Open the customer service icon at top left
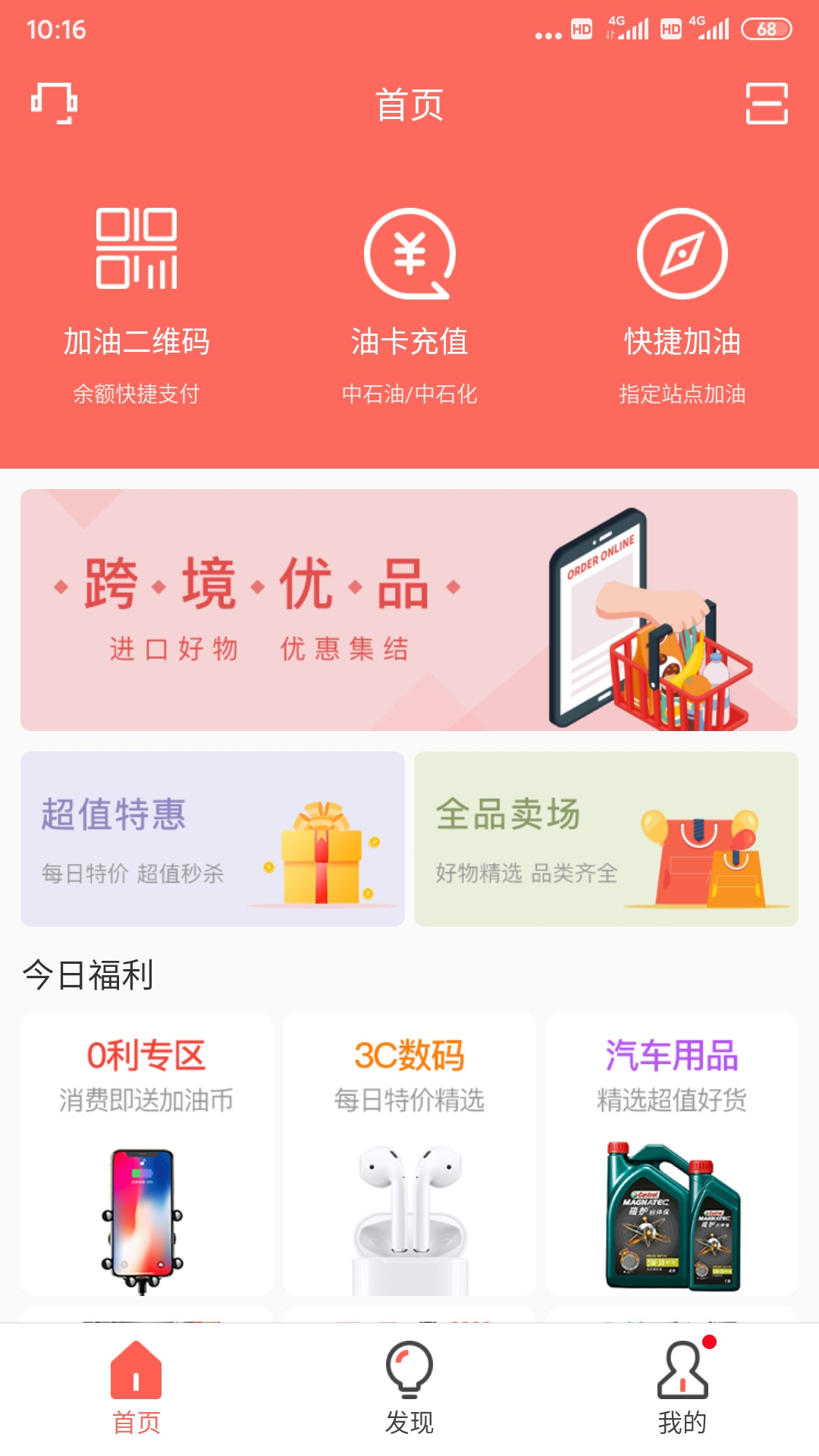 click(54, 104)
